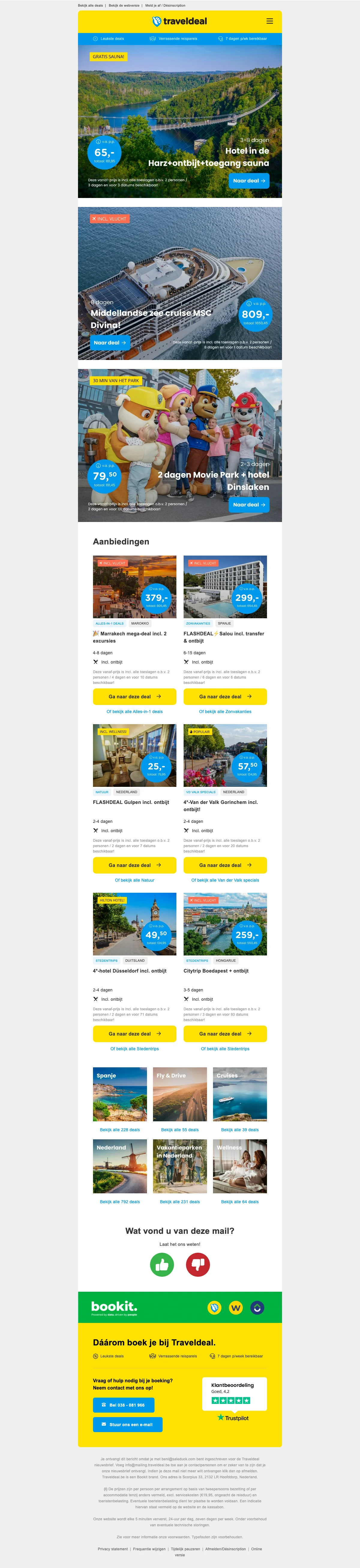Open 'Of bekijk alle Natuur' link
The width and height of the screenshot is (360, 1568).
click(135, 880)
